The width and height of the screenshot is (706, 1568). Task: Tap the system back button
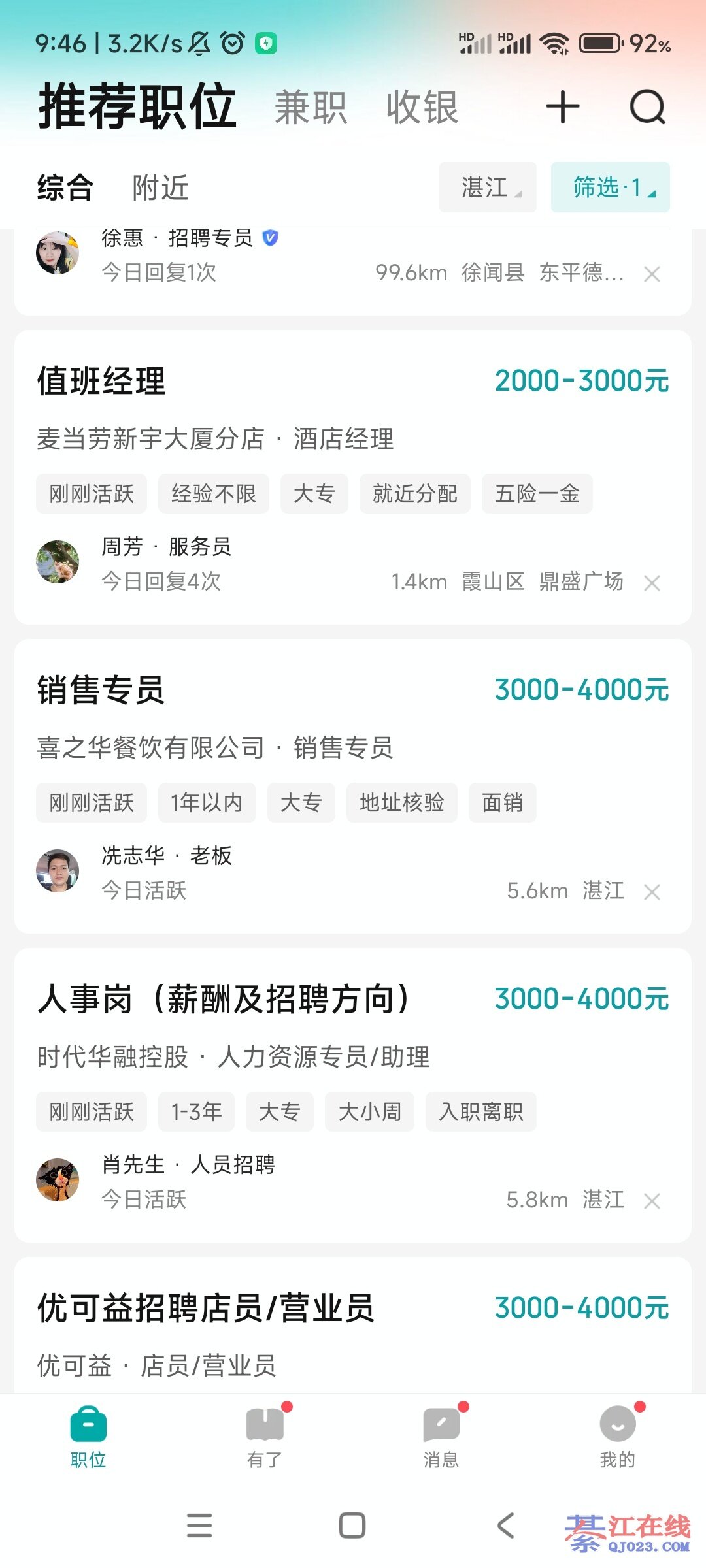pos(505,1526)
